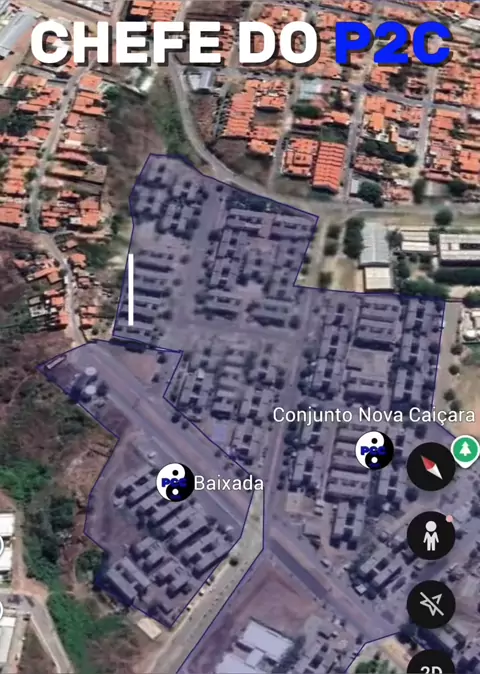
Task: Tap the compass to reset north
Action: point(431,467)
